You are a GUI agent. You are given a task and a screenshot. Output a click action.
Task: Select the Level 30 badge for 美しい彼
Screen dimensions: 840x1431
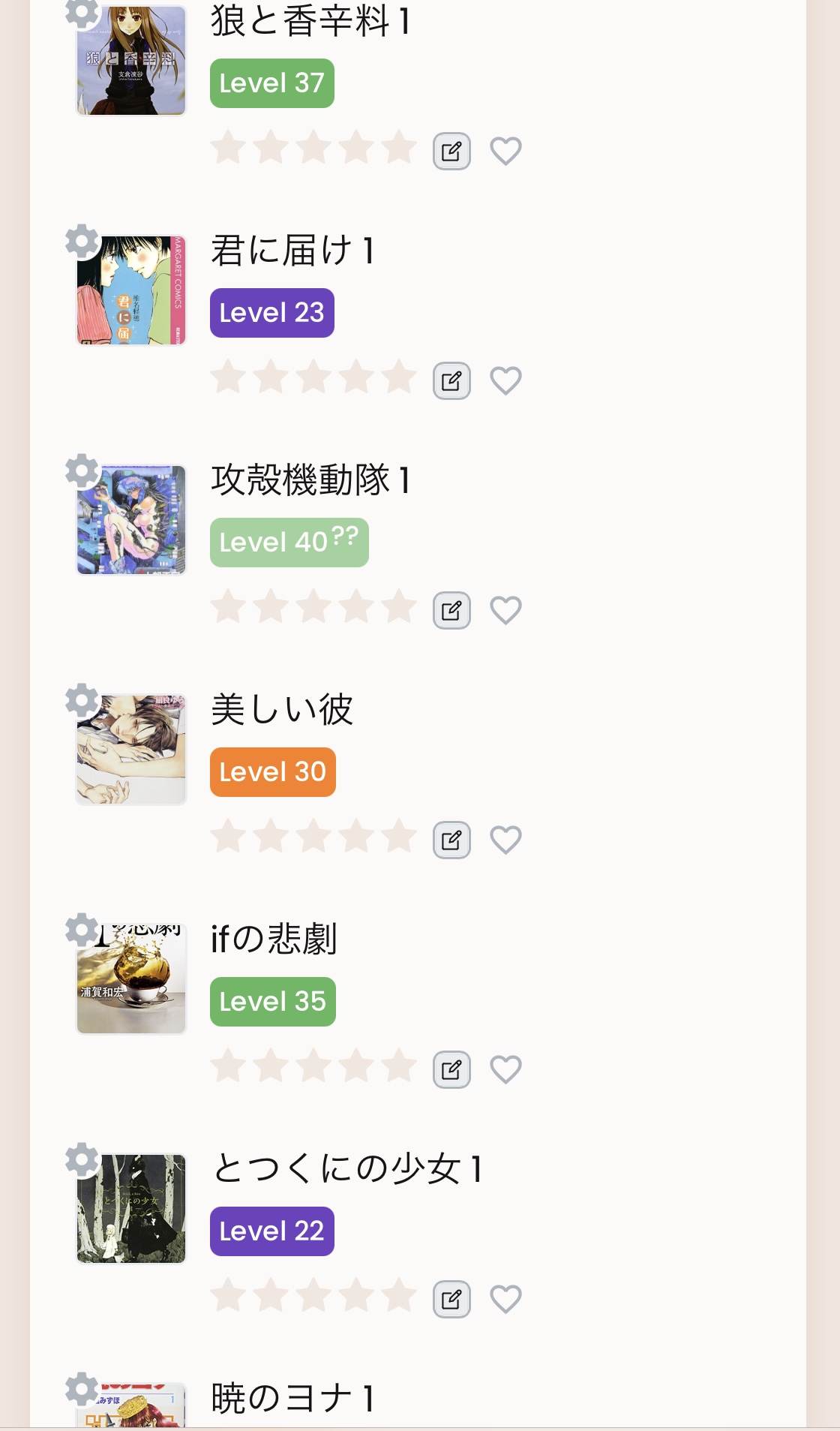[272, 771]
